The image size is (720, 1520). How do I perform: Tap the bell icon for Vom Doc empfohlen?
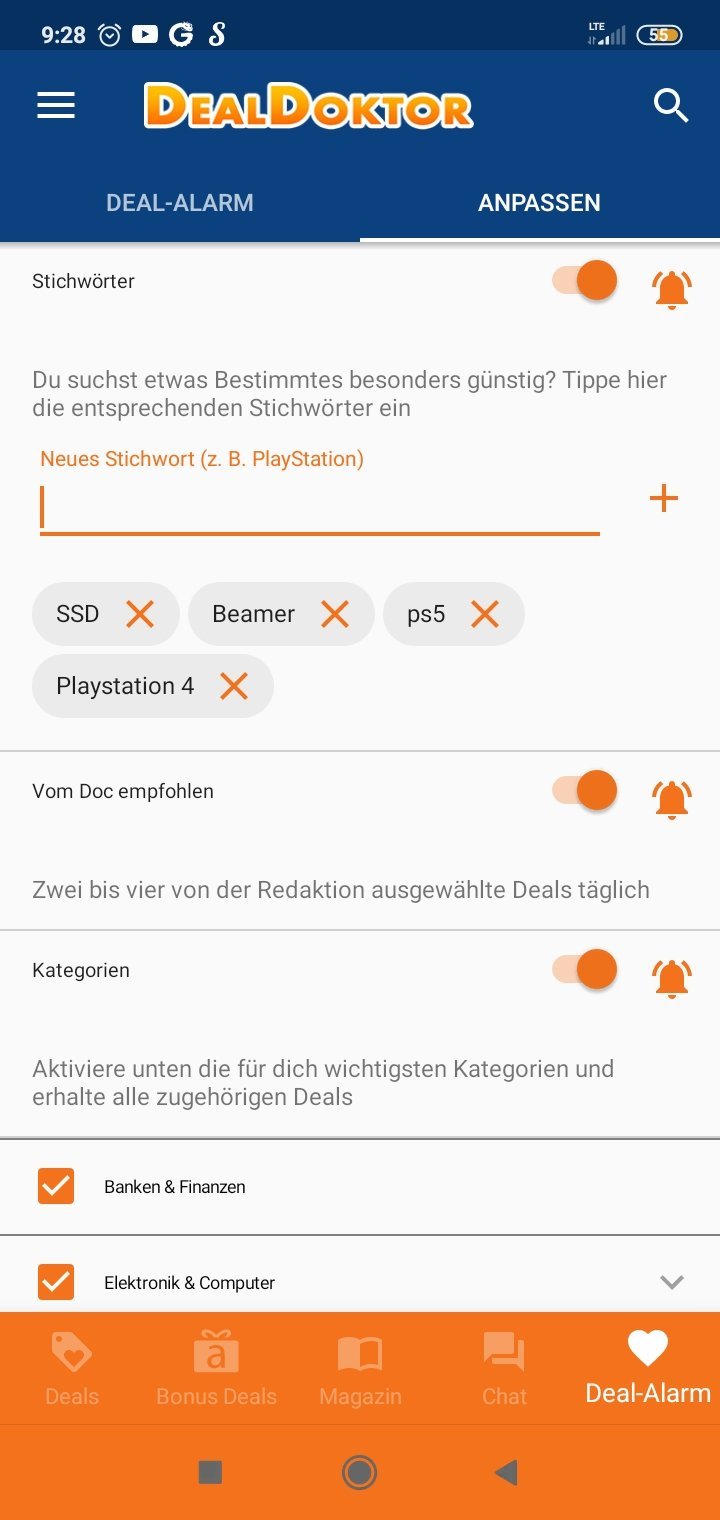click(671, 800)
